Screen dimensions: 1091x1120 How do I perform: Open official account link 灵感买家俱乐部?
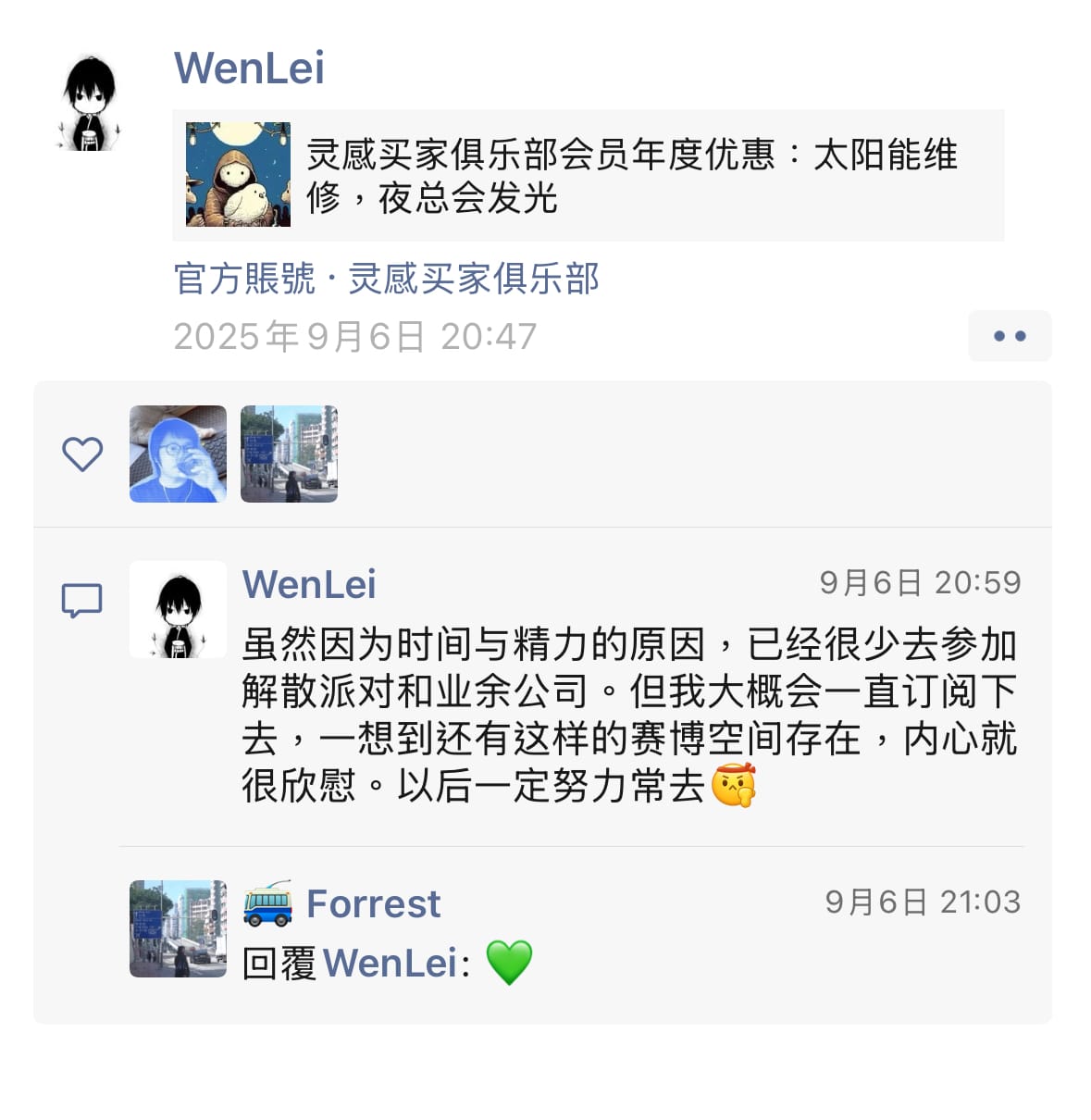(473, 279)
